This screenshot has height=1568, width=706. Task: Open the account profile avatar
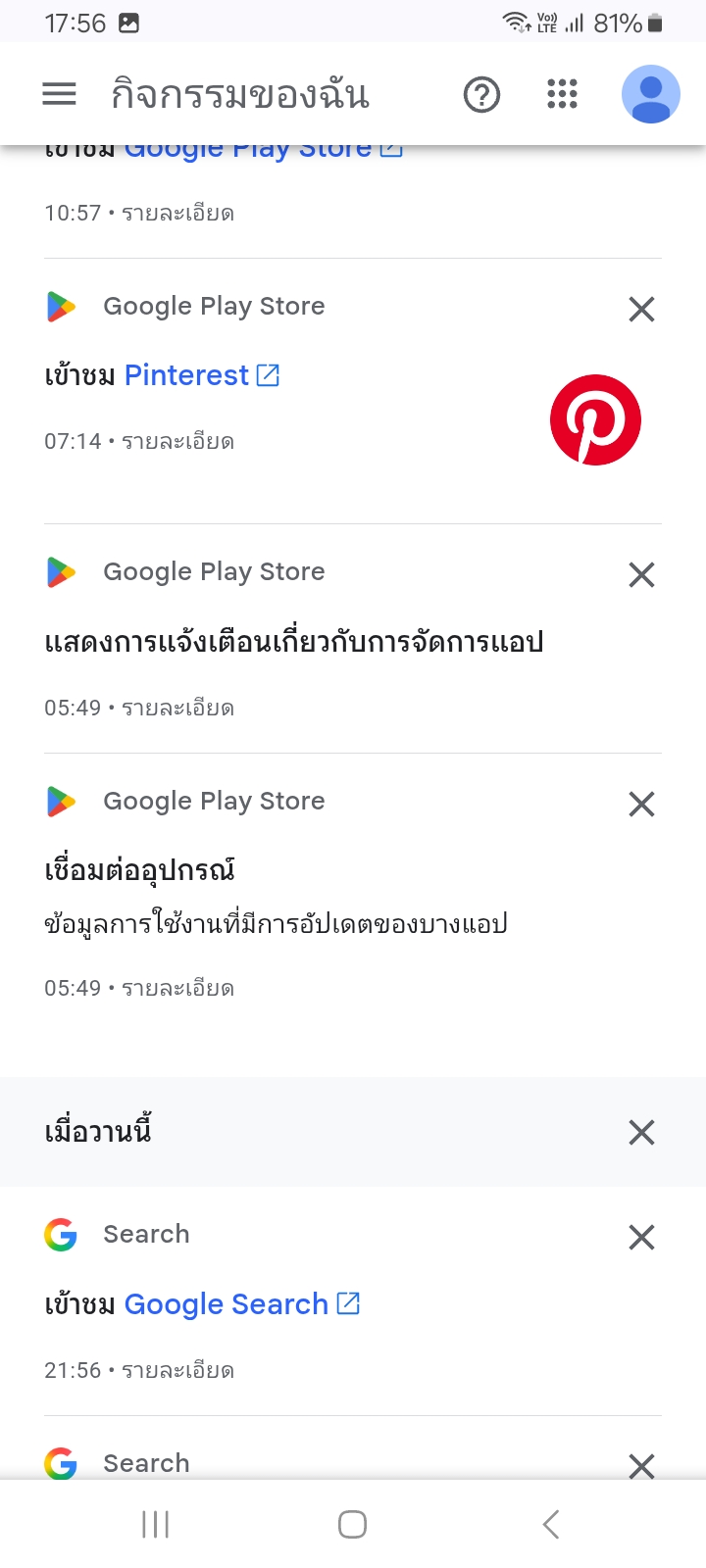[x=650, y=94]
